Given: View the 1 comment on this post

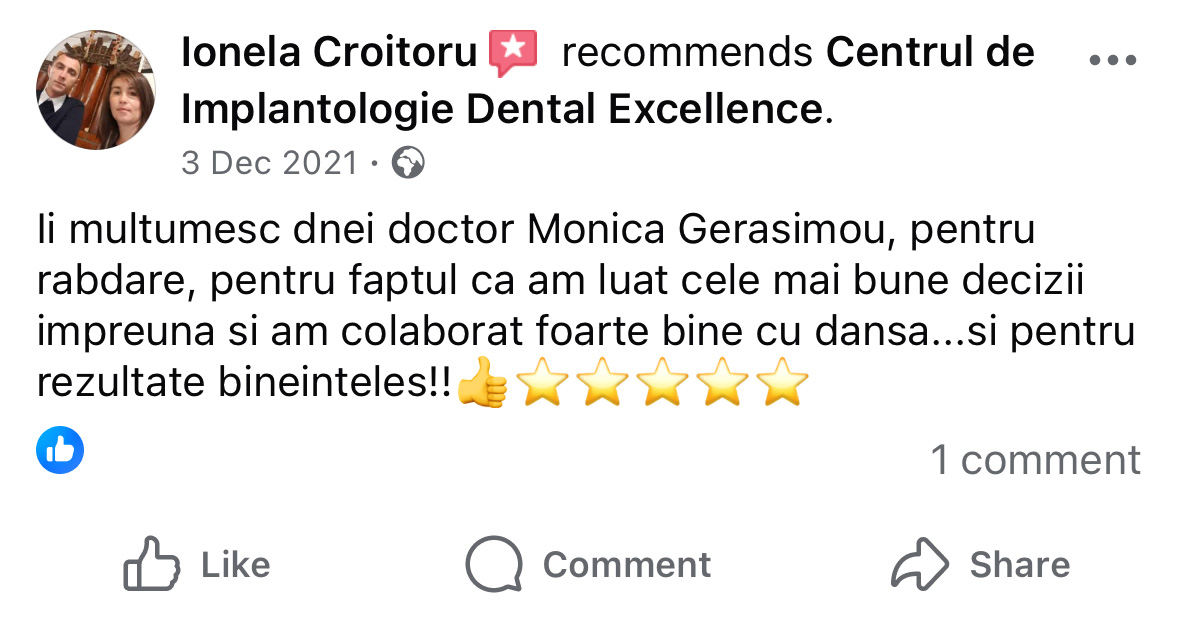Looking at the screenshot, I should coord(1035,460).
